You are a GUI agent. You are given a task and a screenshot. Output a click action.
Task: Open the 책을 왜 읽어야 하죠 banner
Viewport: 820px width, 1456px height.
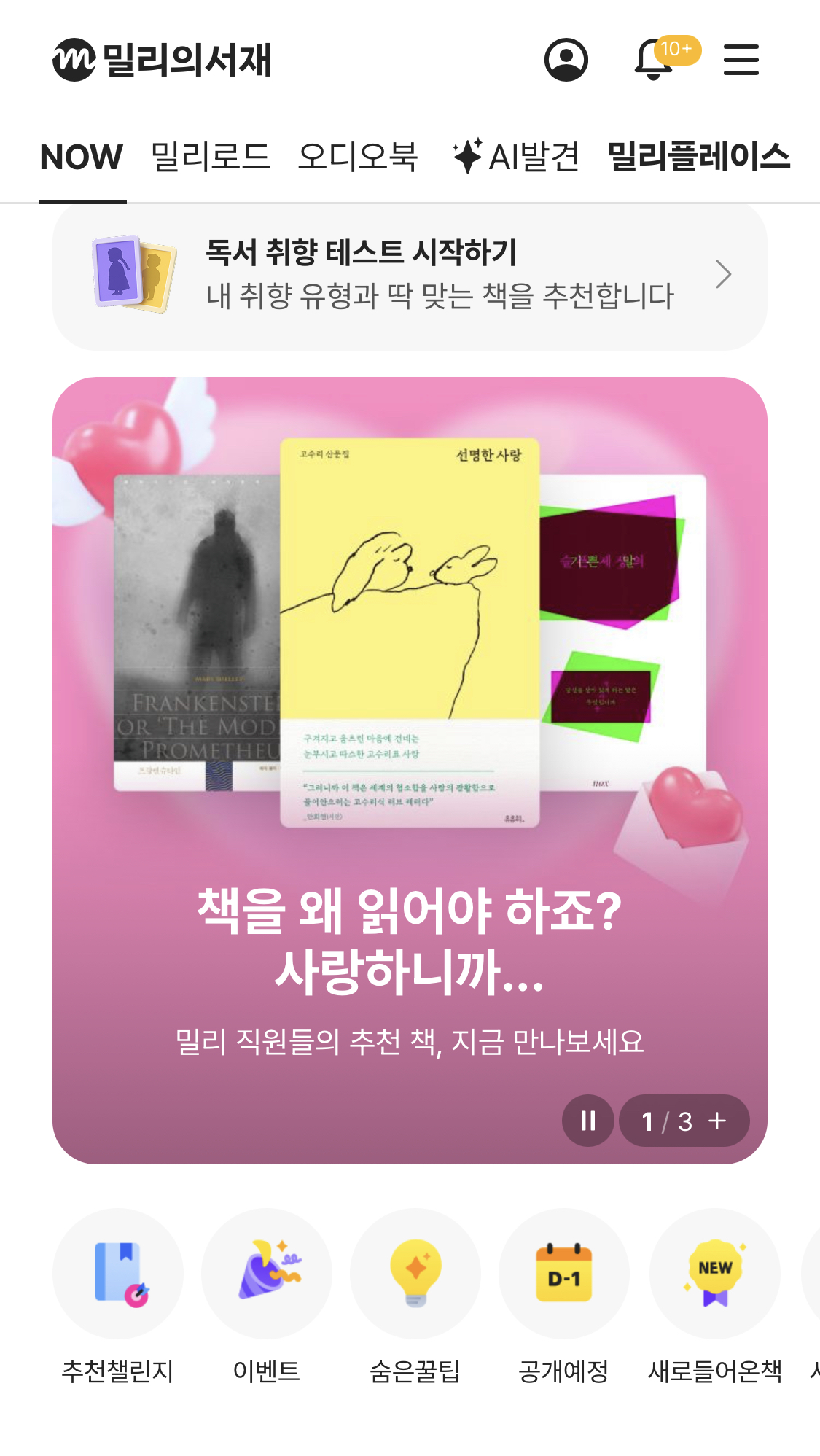tap(410, 729)
